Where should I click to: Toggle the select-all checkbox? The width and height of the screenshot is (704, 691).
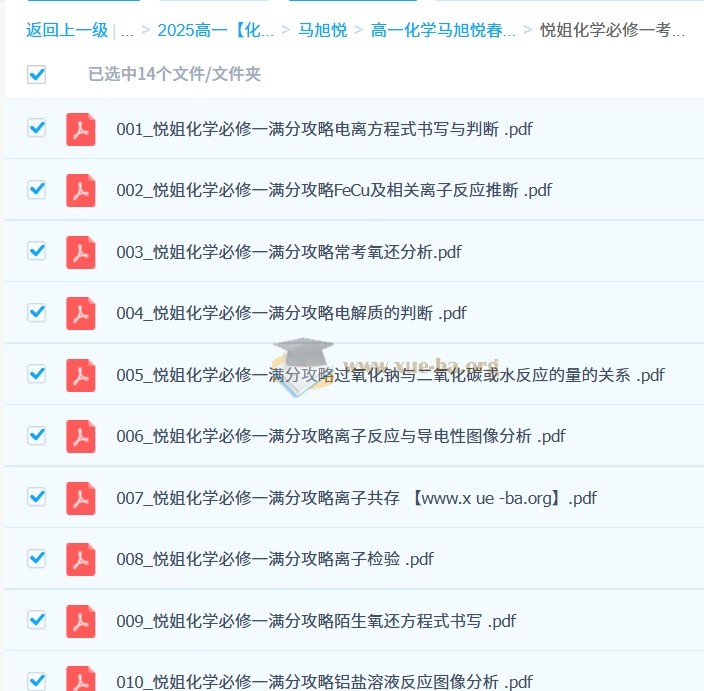coord(37,74)
